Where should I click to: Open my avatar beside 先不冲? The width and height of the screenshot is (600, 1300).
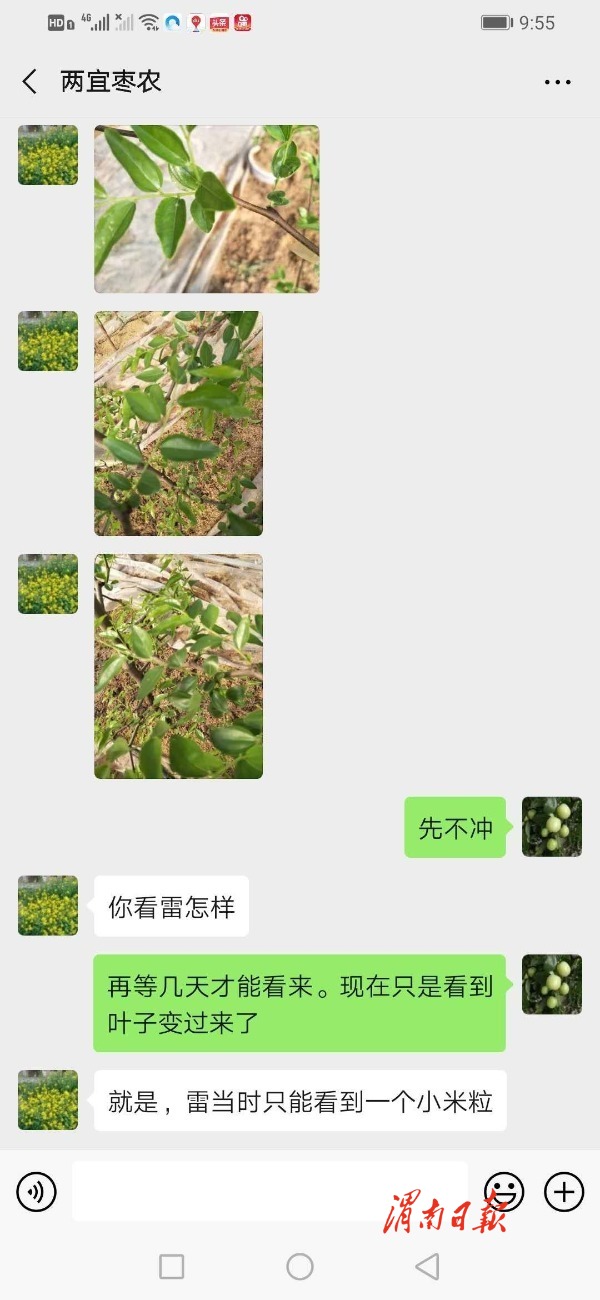point(552,827)
